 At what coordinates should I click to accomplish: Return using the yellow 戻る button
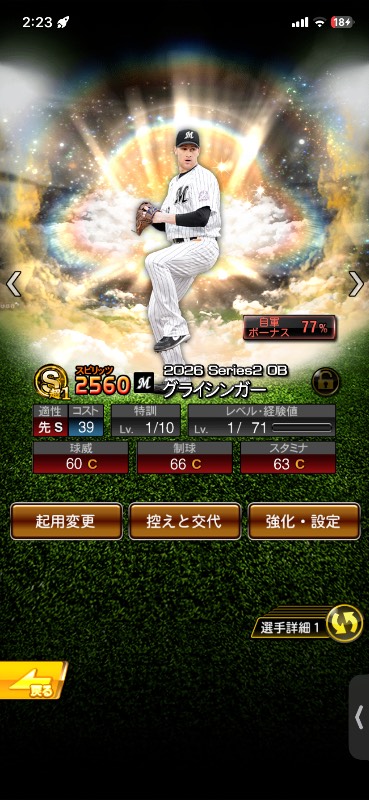point(33,680)
